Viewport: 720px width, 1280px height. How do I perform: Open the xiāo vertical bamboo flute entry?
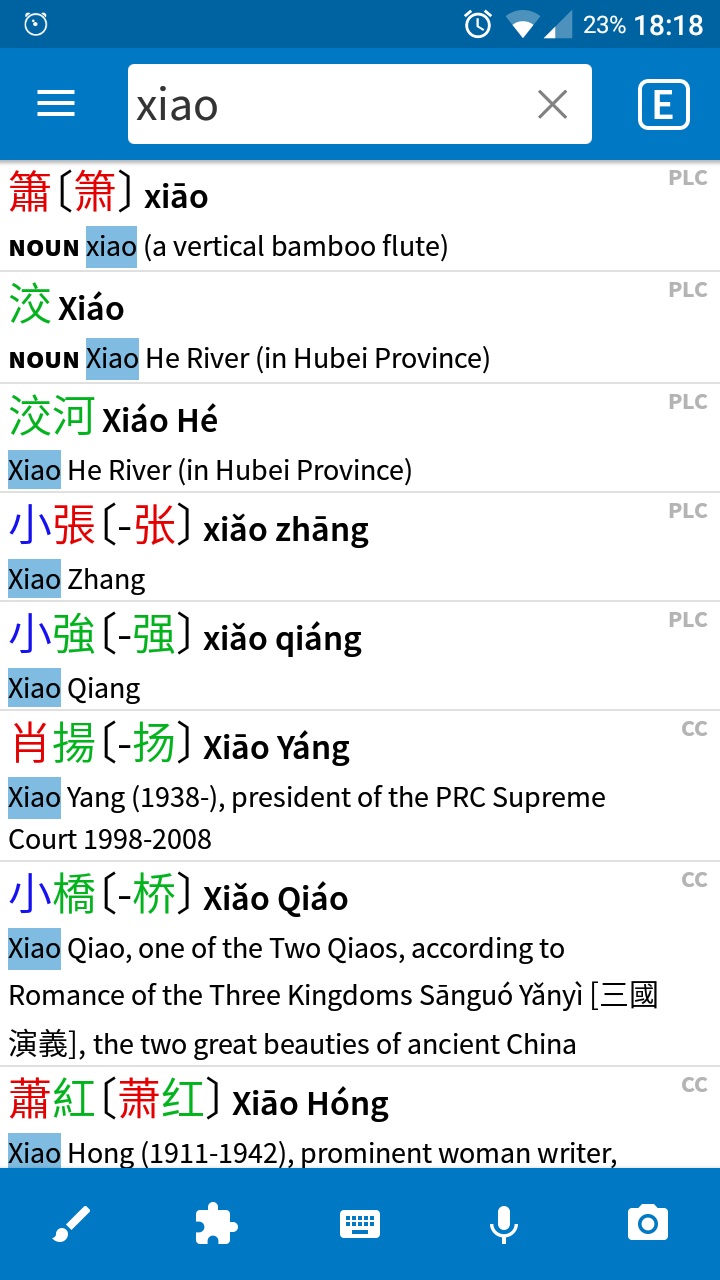[360, 216]
